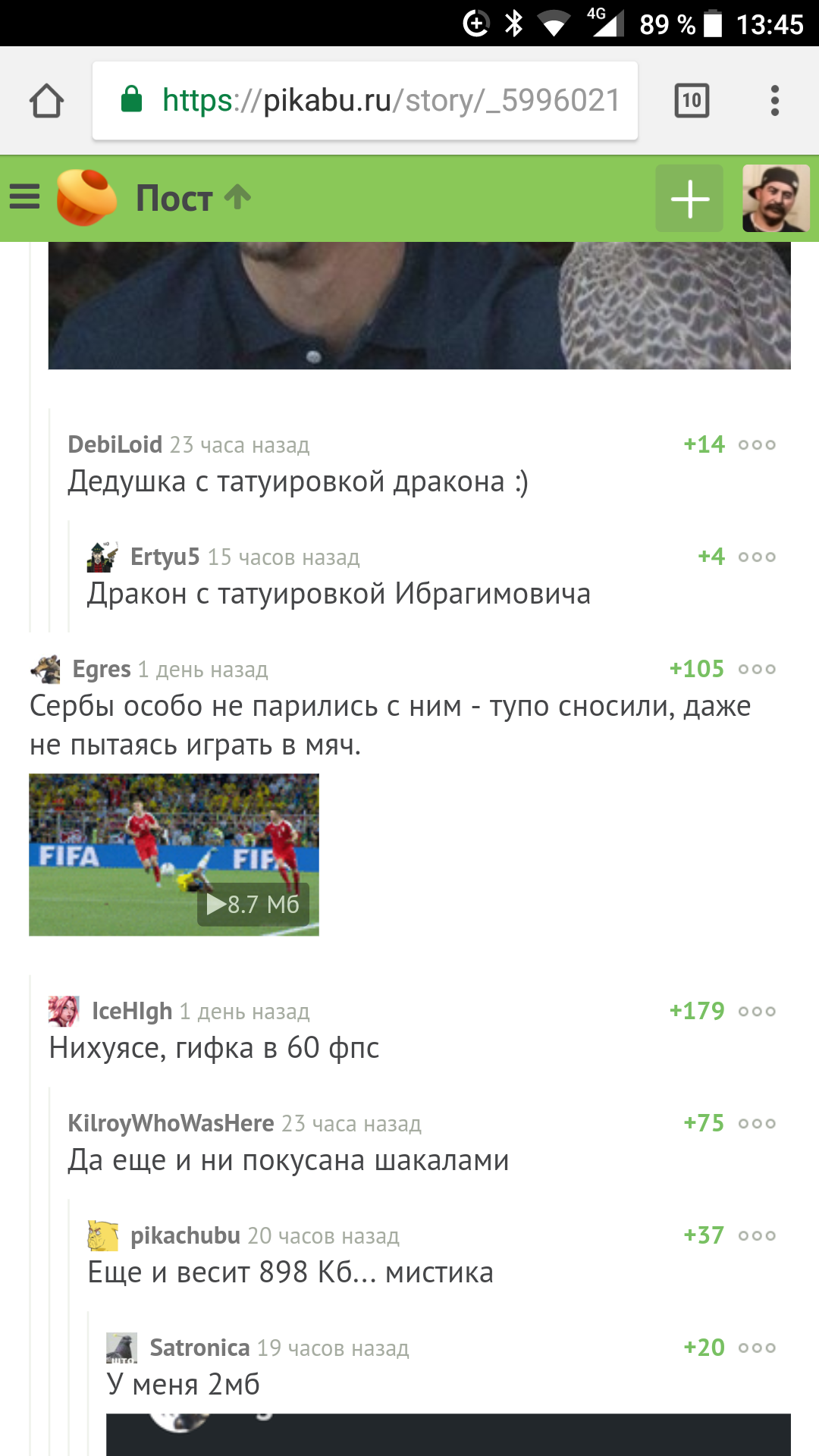Play the 8.7 Мб football GIF
Screen dimensions: 819x1456
click(x=174, y=855)
